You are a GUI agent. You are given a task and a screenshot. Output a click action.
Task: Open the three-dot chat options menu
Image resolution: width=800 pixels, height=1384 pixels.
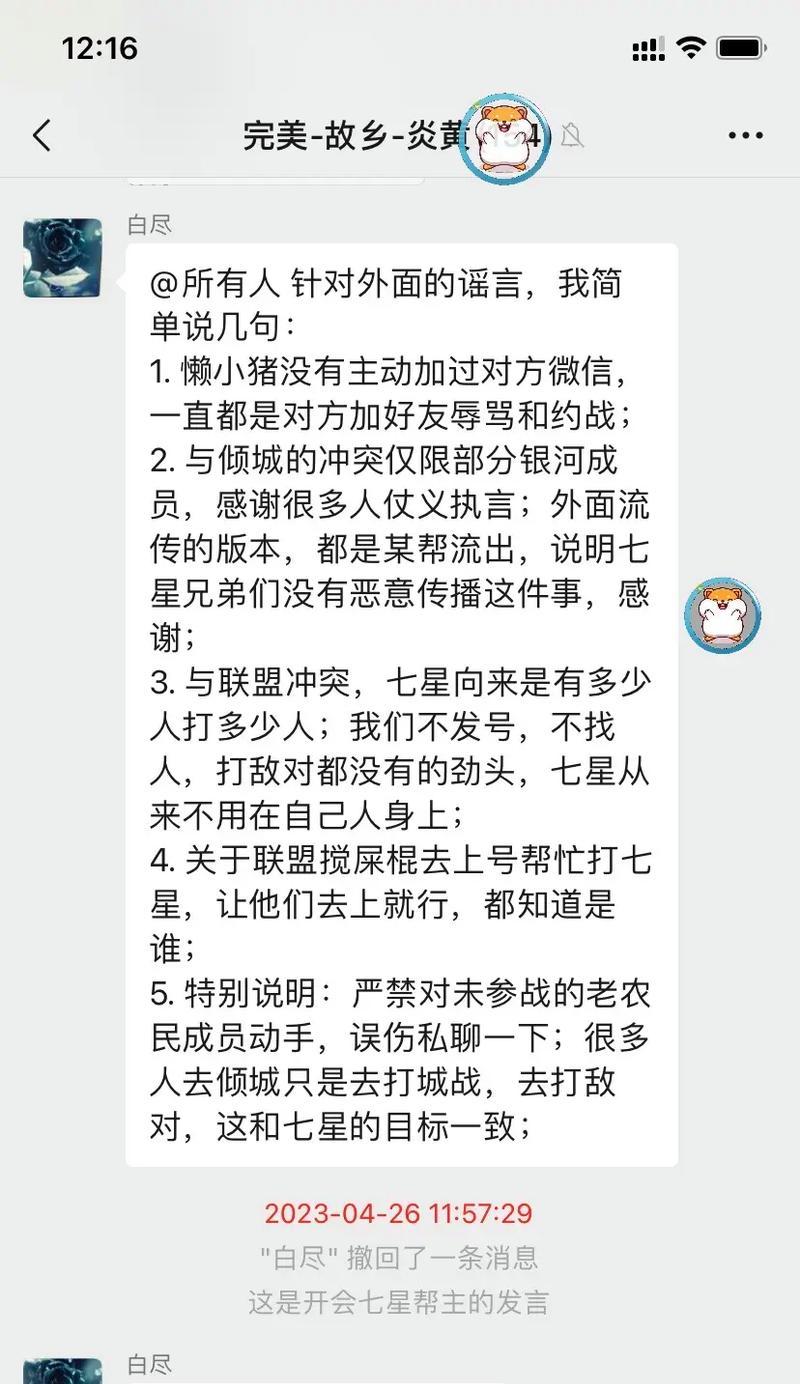745,135
